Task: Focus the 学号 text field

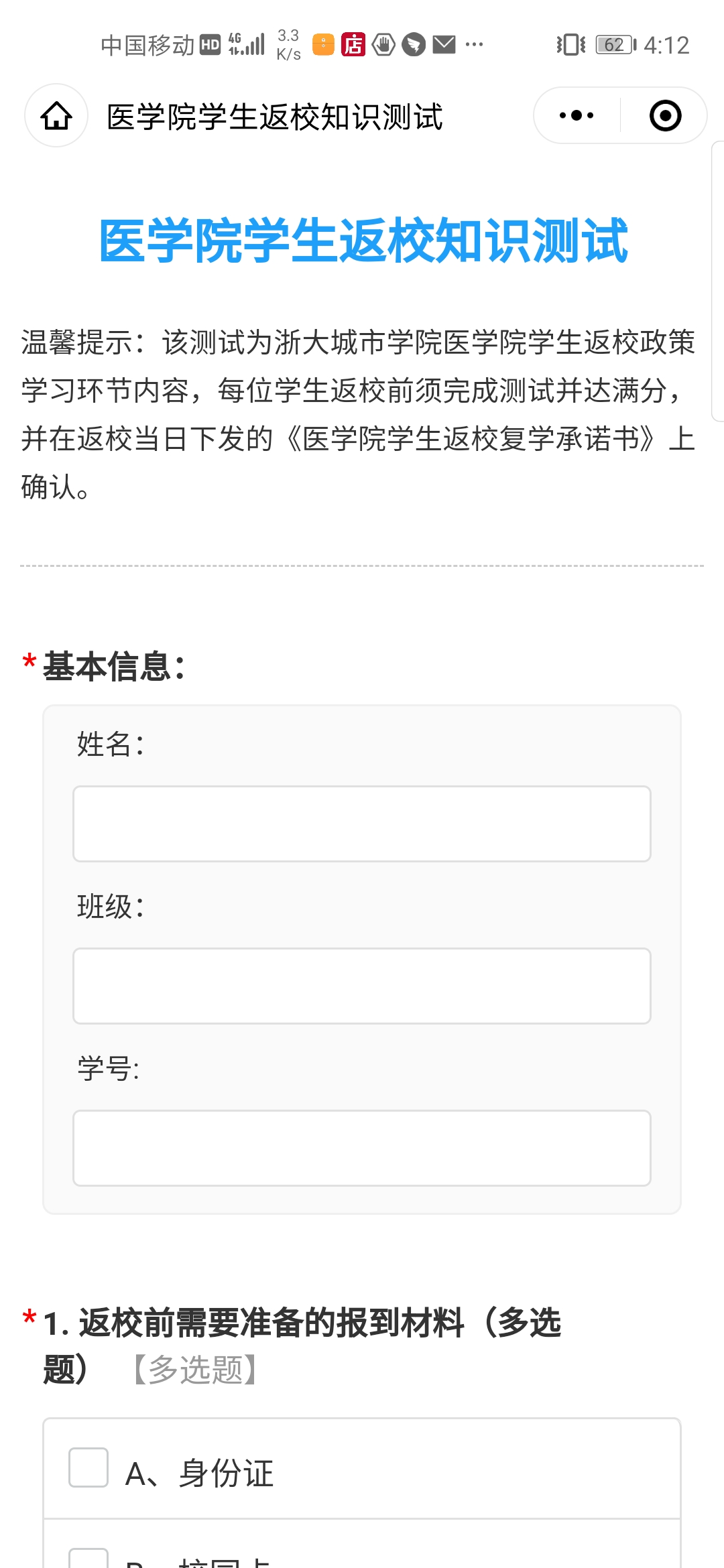Action: point(362,1148)
